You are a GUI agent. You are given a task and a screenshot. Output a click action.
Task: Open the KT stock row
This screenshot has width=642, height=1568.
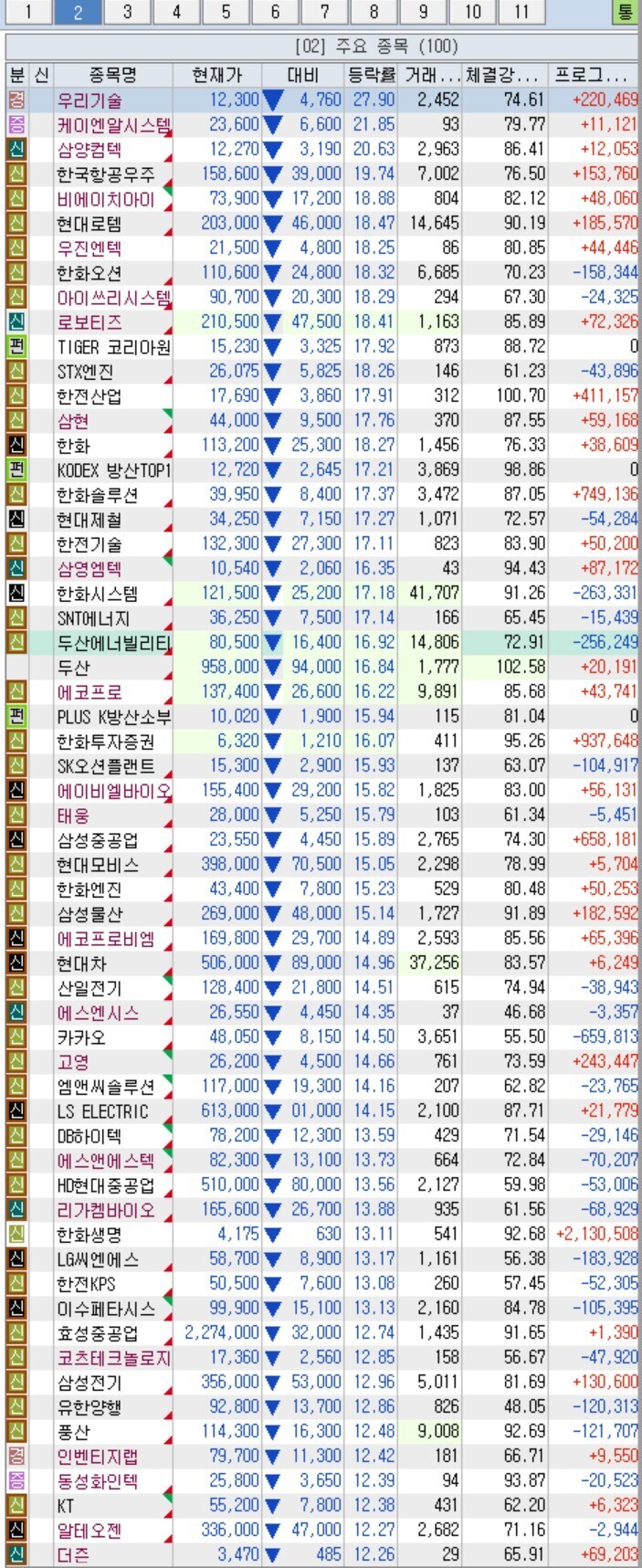[321, 1506]
